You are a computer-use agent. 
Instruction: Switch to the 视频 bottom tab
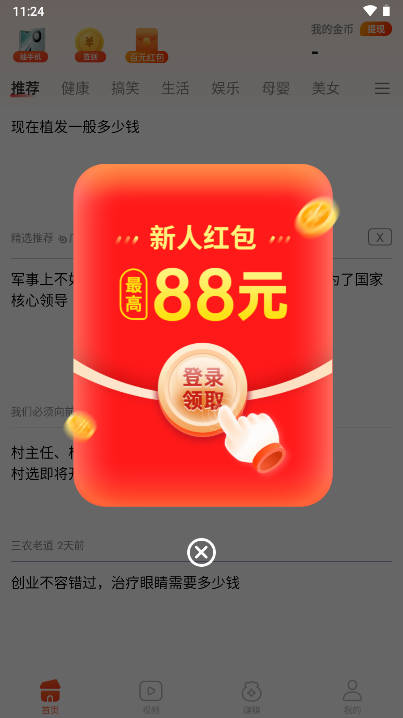pyautogui.click(x=151, y=697)
